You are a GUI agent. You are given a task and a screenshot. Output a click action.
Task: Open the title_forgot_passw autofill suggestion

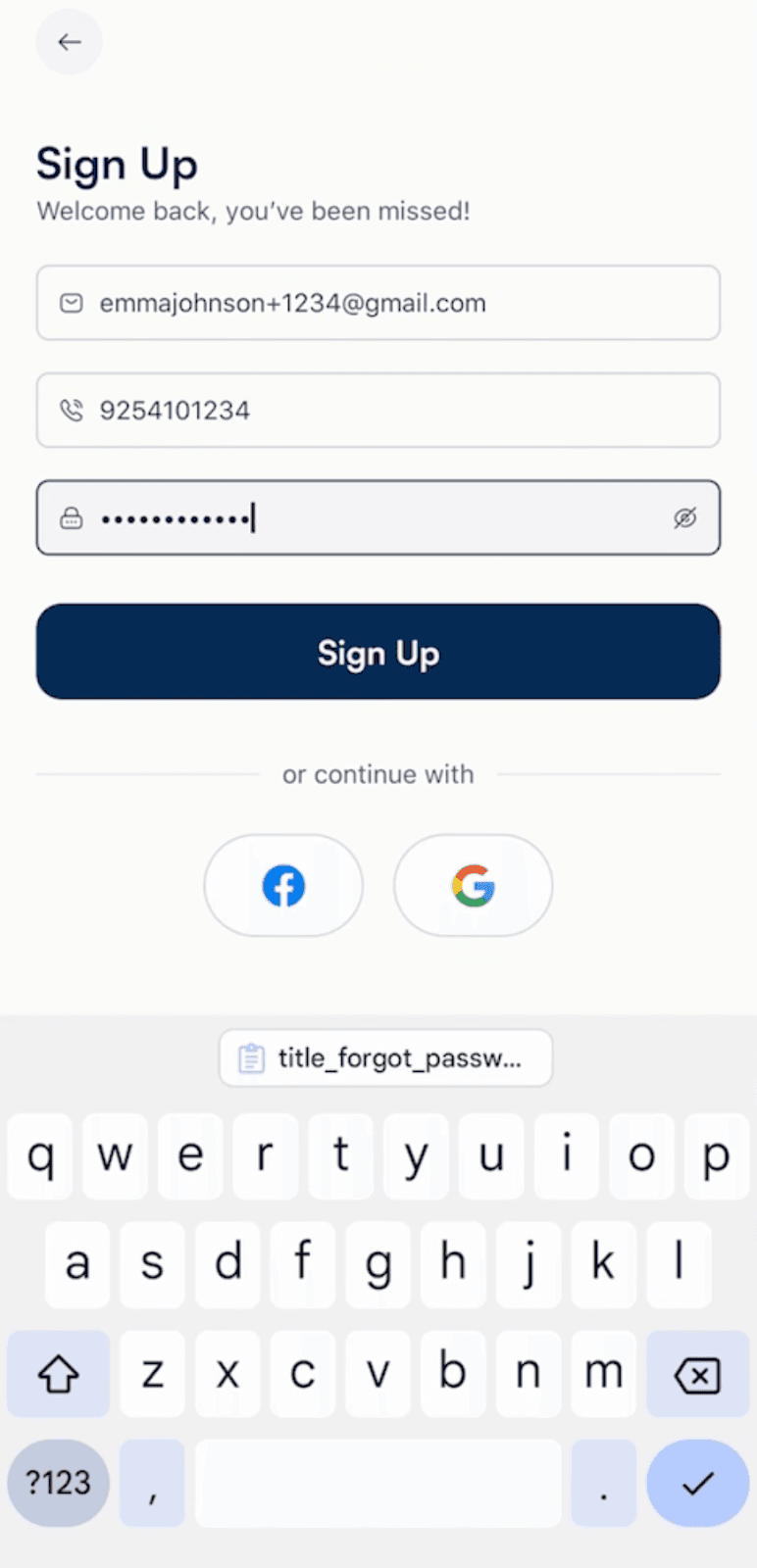[385, 1057]
